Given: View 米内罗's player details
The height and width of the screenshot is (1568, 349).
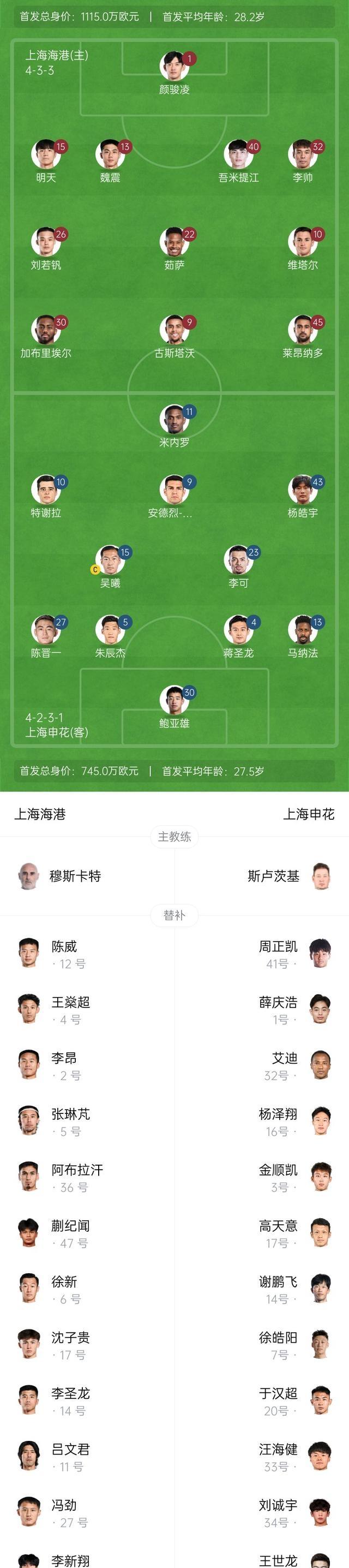Looking at the screenshot, I should pos(174,419).
